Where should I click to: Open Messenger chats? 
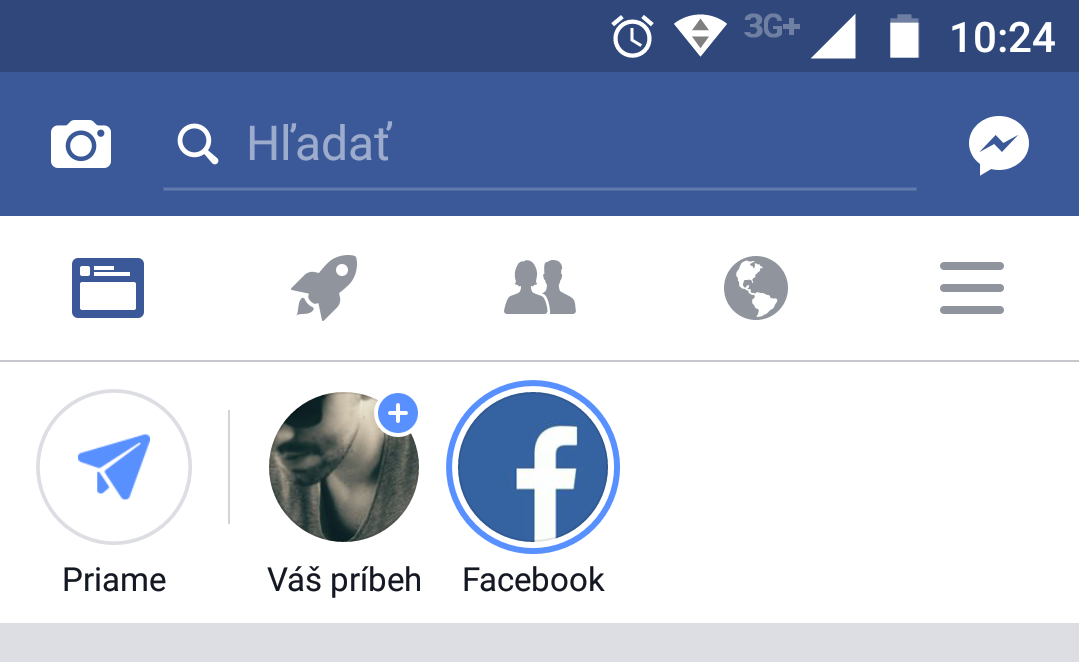tap(998, 146)
